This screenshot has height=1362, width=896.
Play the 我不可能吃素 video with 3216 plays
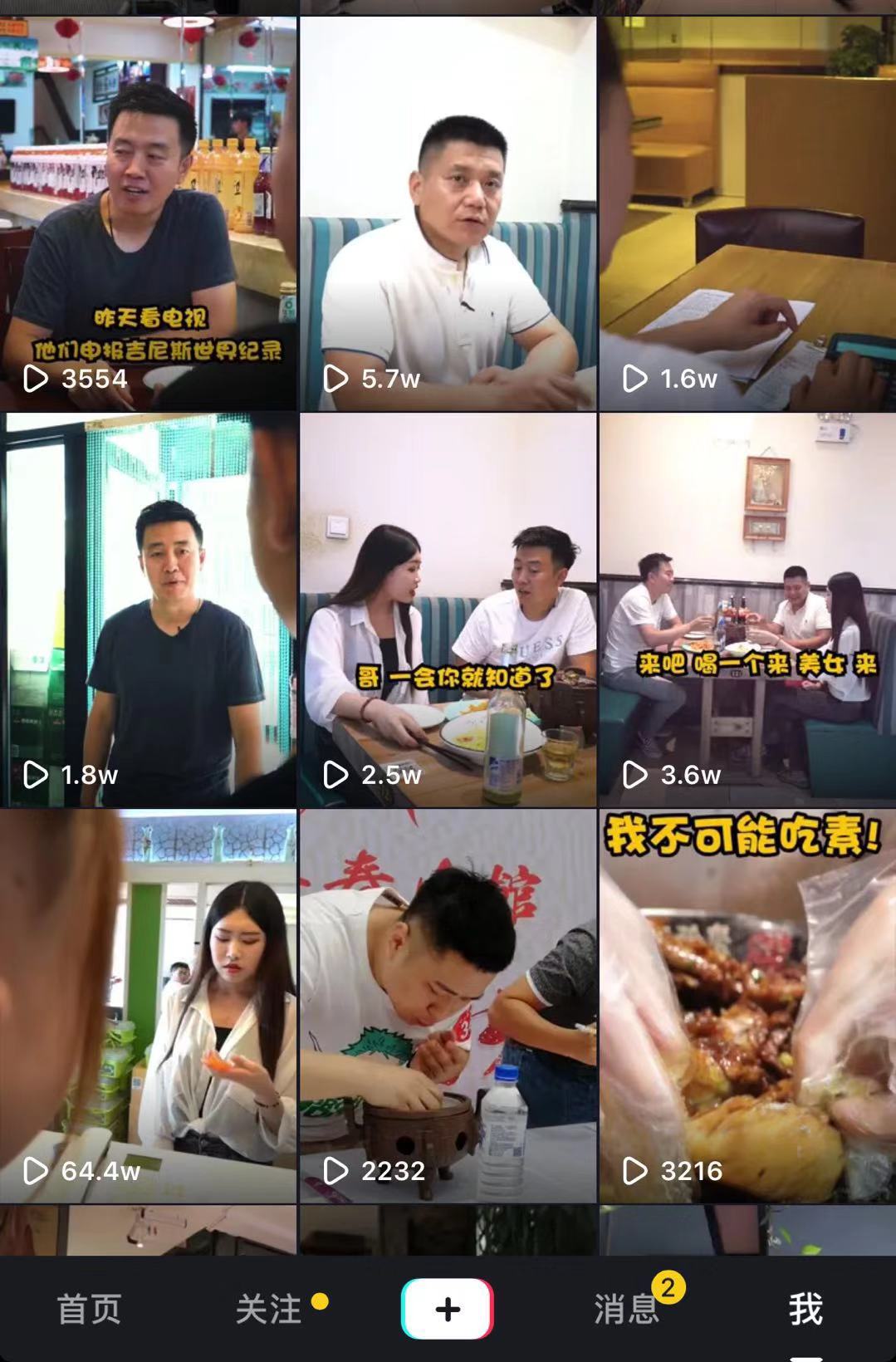[x=747, y=1006]
